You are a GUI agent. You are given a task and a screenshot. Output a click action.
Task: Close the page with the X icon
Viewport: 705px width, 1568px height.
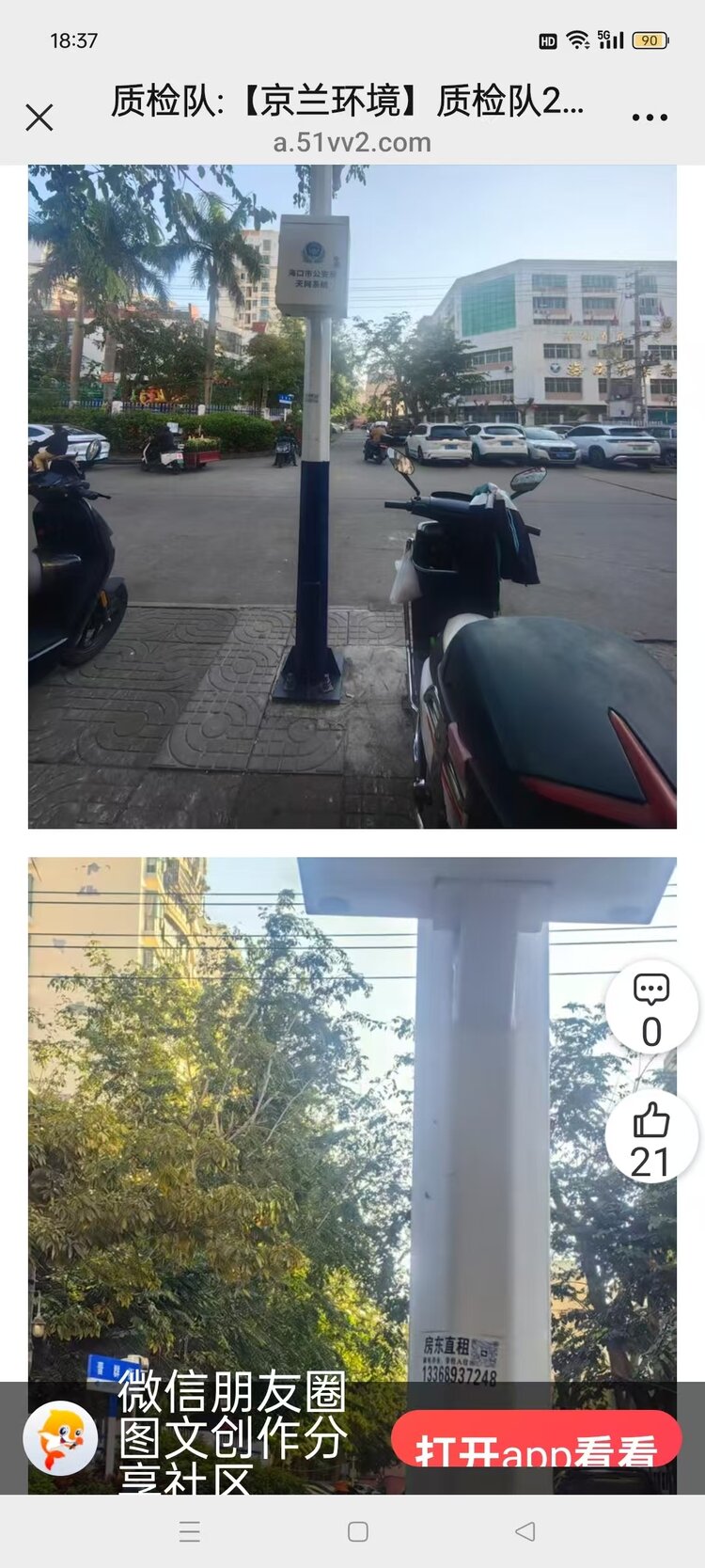[x=39, y=117]
